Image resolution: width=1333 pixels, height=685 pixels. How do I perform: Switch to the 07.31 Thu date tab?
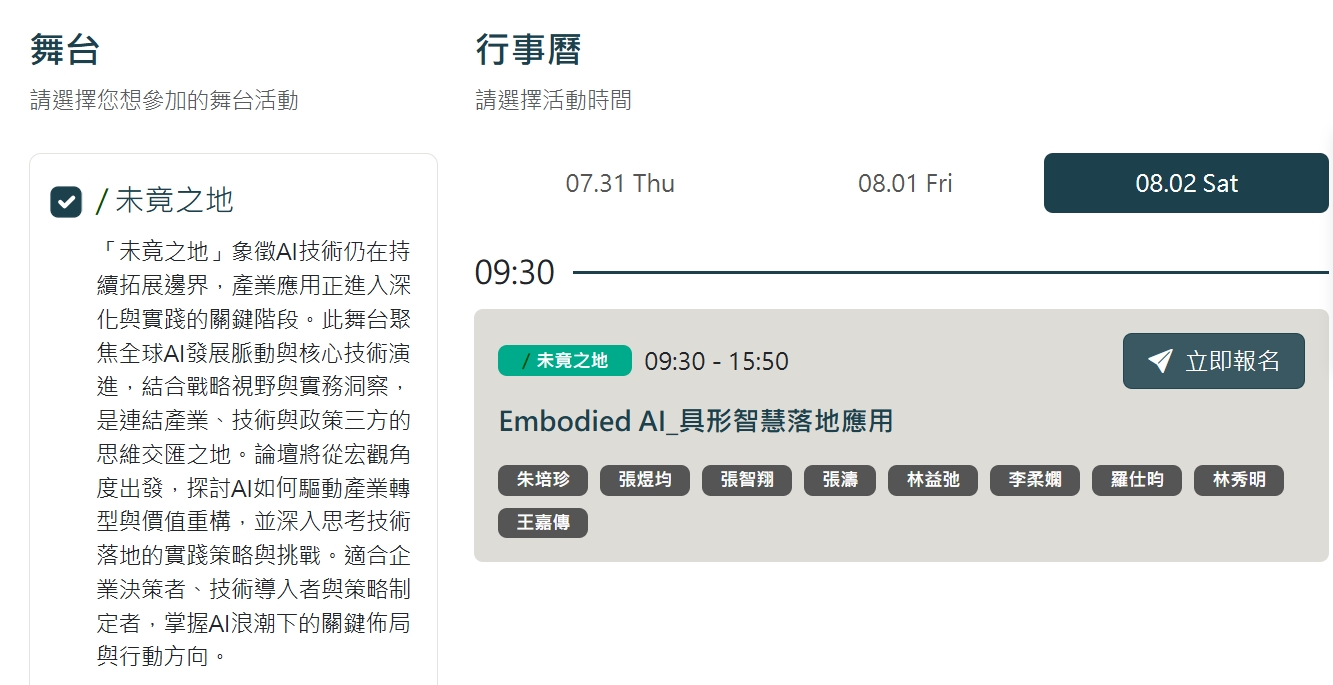pos(620,183)
